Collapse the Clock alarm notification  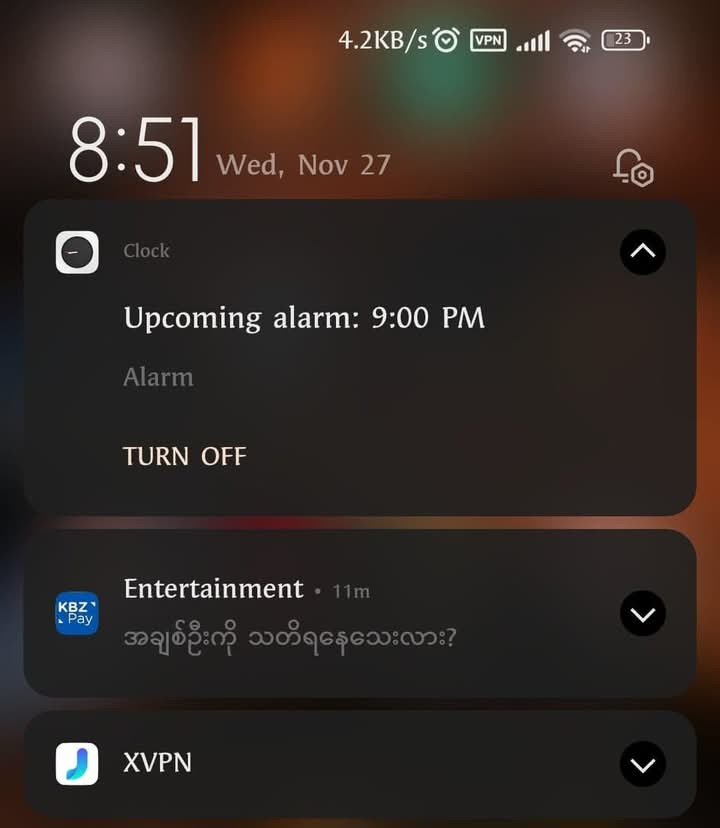pos(642,252)
